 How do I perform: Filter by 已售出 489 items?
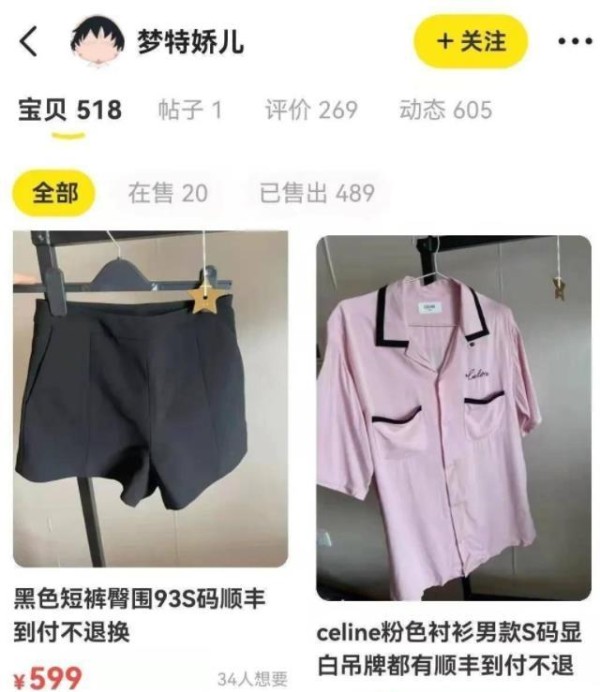click(x=316, y=193)
